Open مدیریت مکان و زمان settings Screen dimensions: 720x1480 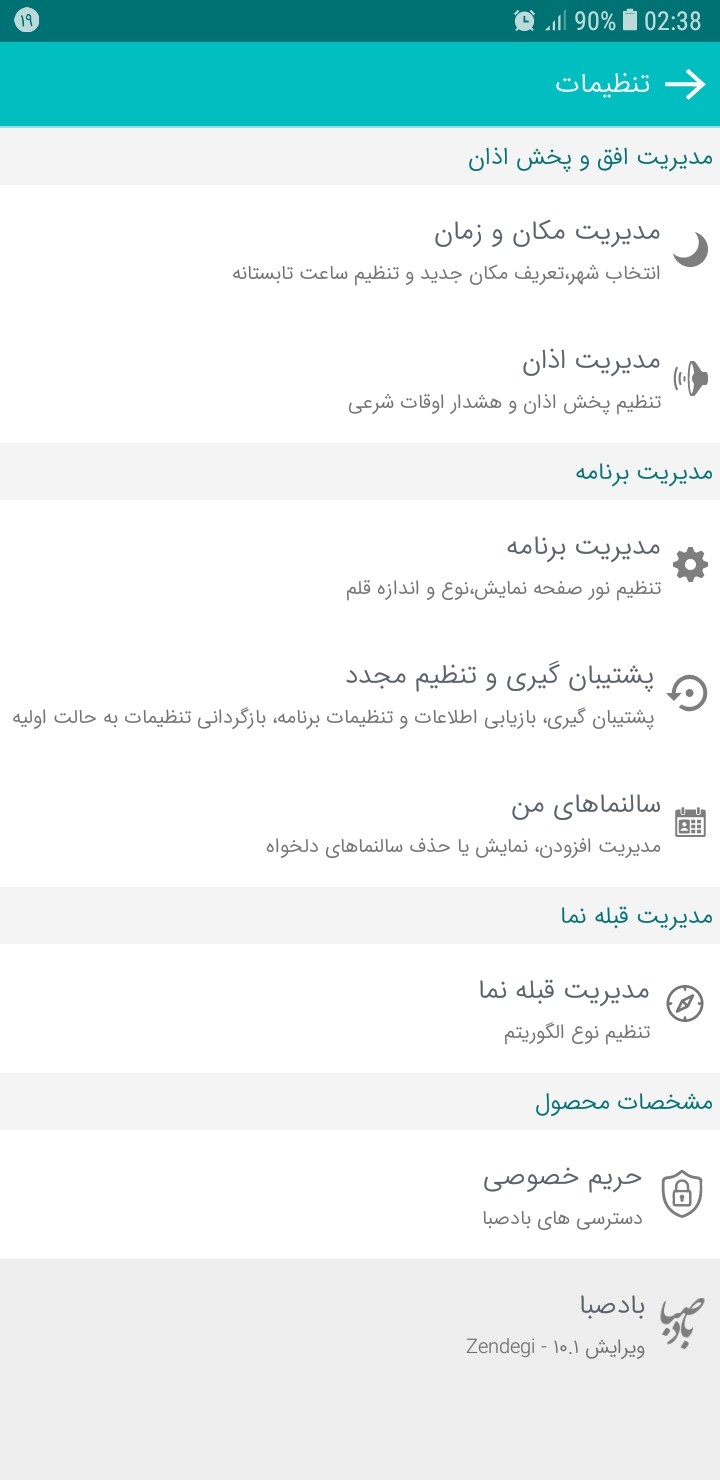tap(360, 250)
